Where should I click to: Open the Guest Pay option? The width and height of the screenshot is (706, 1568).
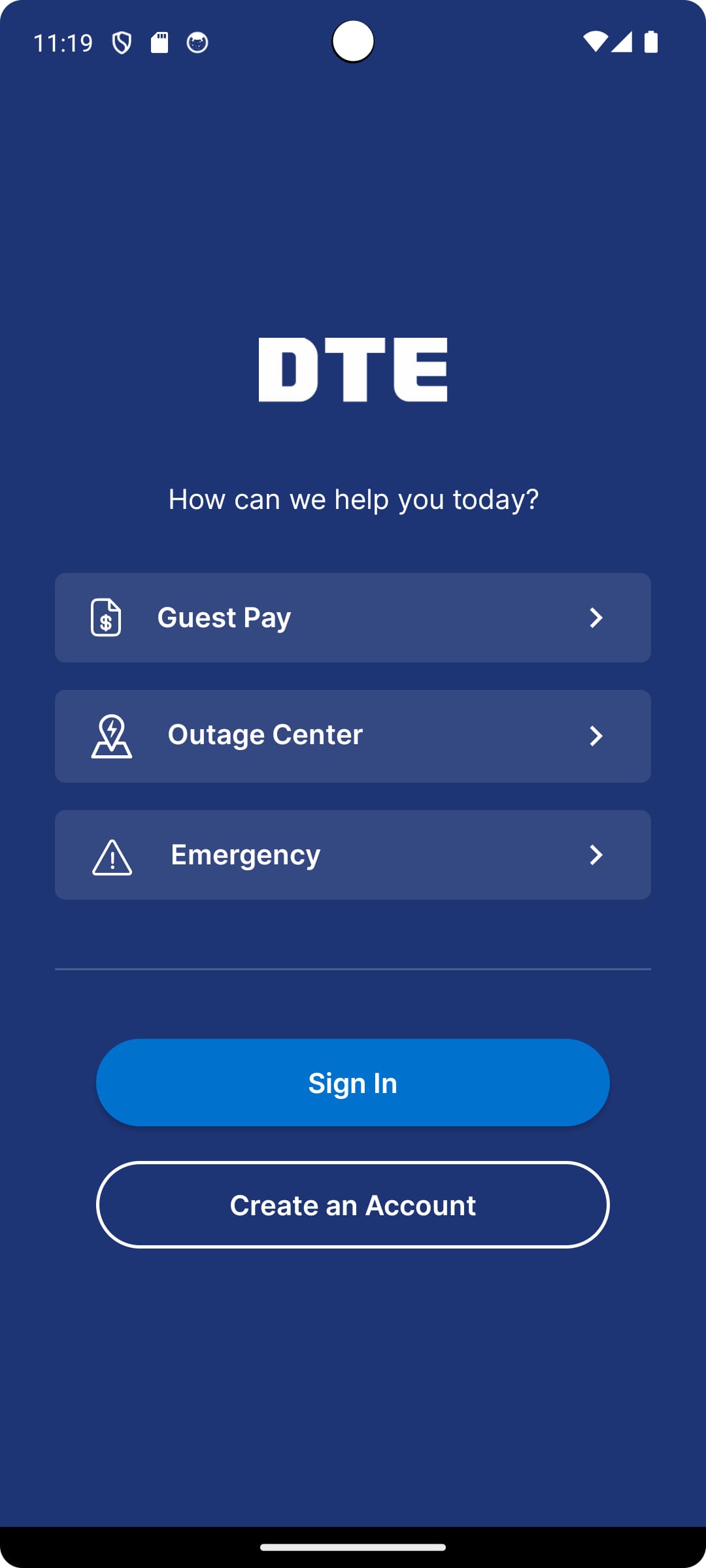pos(353,617)
